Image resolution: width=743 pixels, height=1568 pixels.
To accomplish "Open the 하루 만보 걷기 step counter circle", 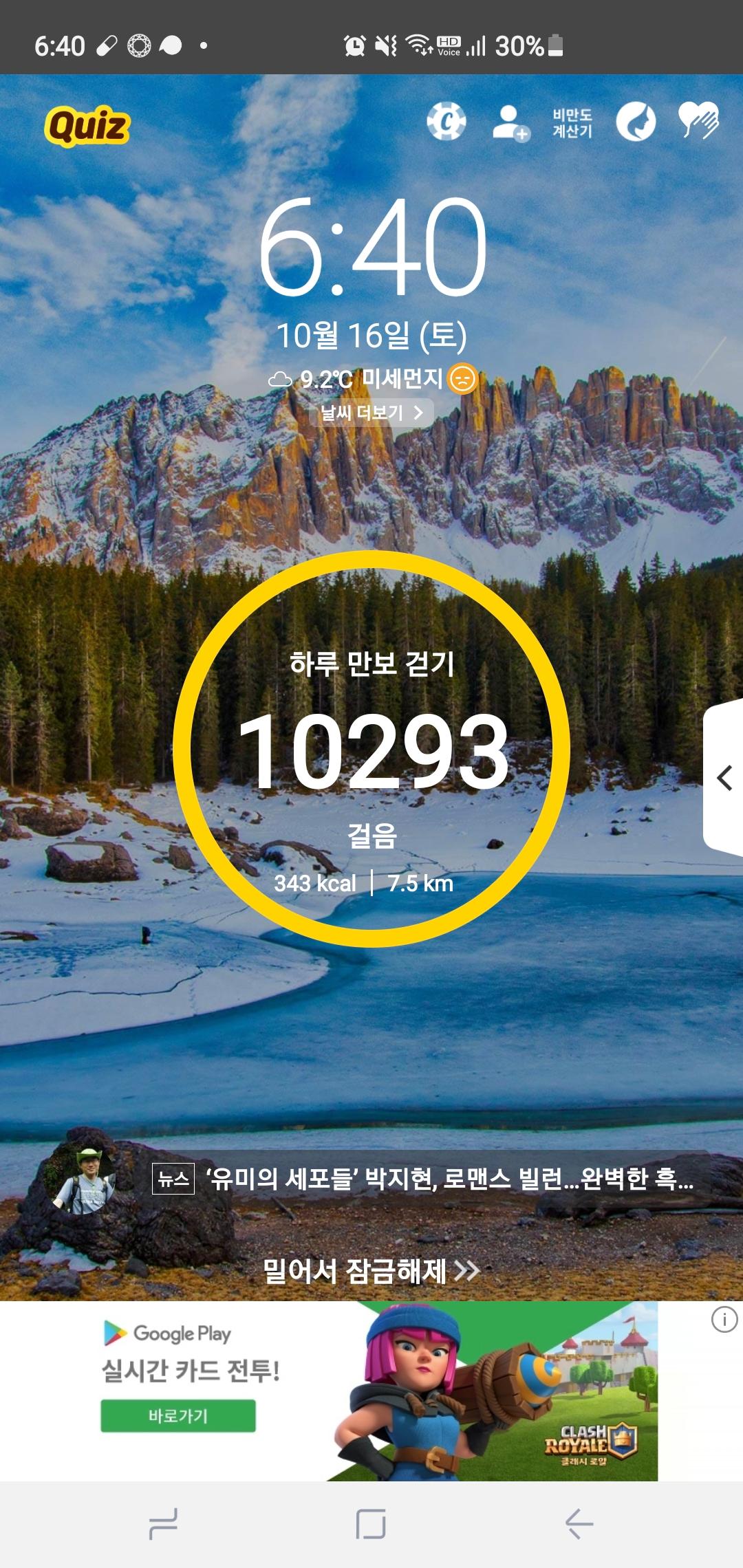I will click(x=371, y=750).
